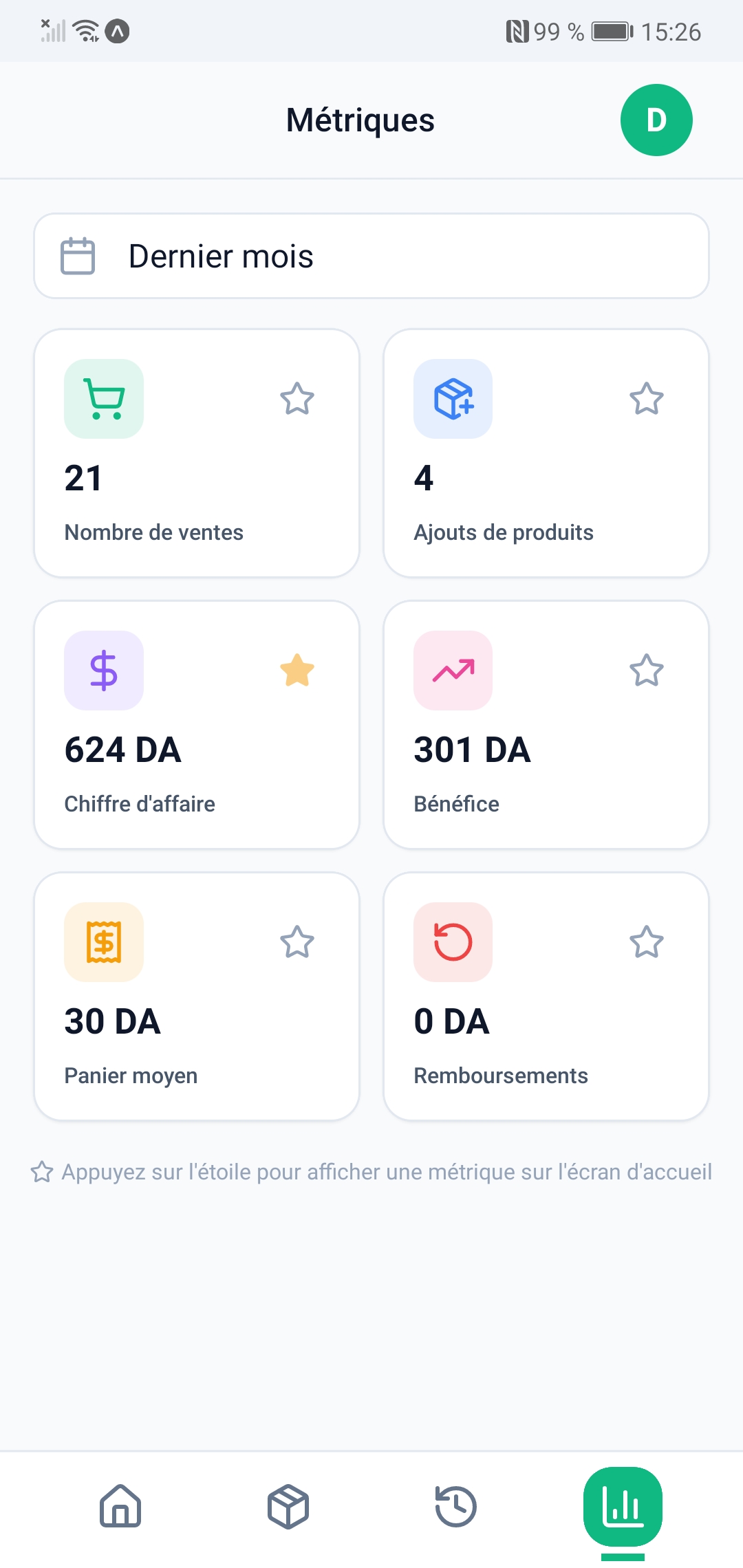Viewport: 743px width, 1568px height.
Task: Go to the home tab
Action: [120, 1507]
